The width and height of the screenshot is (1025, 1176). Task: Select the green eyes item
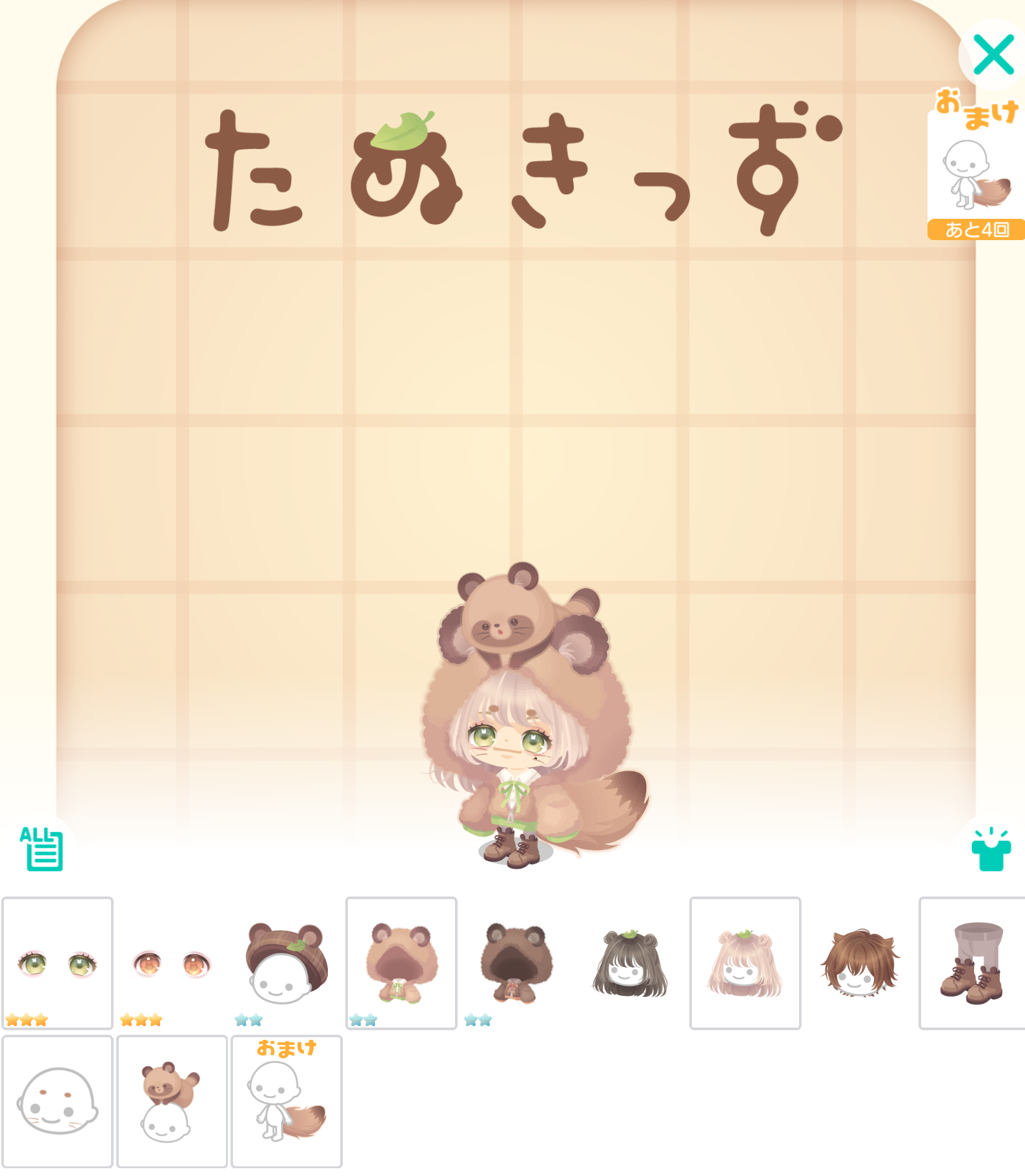point(57,962)
